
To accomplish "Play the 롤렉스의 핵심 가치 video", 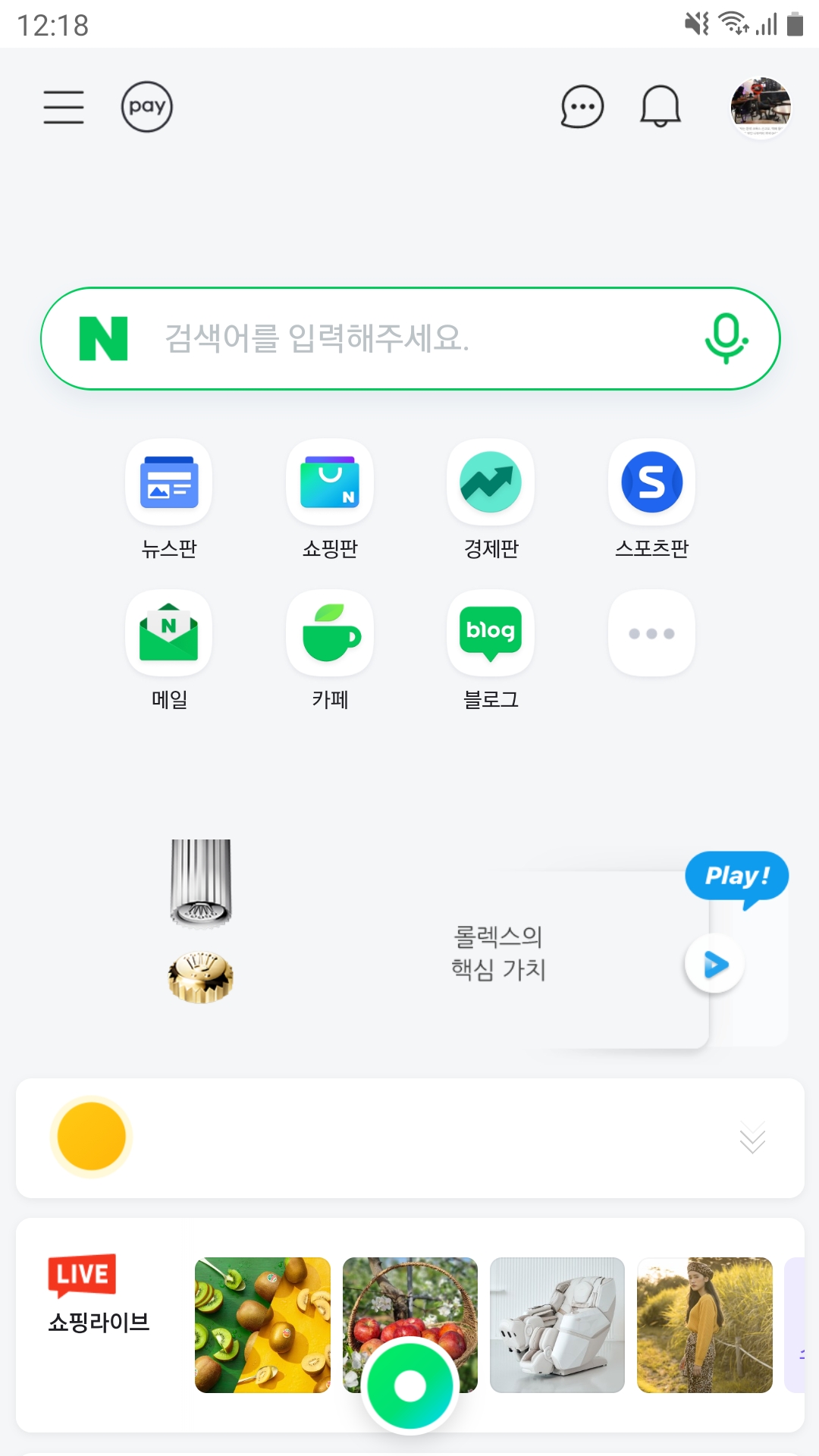I will pos(714,965).
